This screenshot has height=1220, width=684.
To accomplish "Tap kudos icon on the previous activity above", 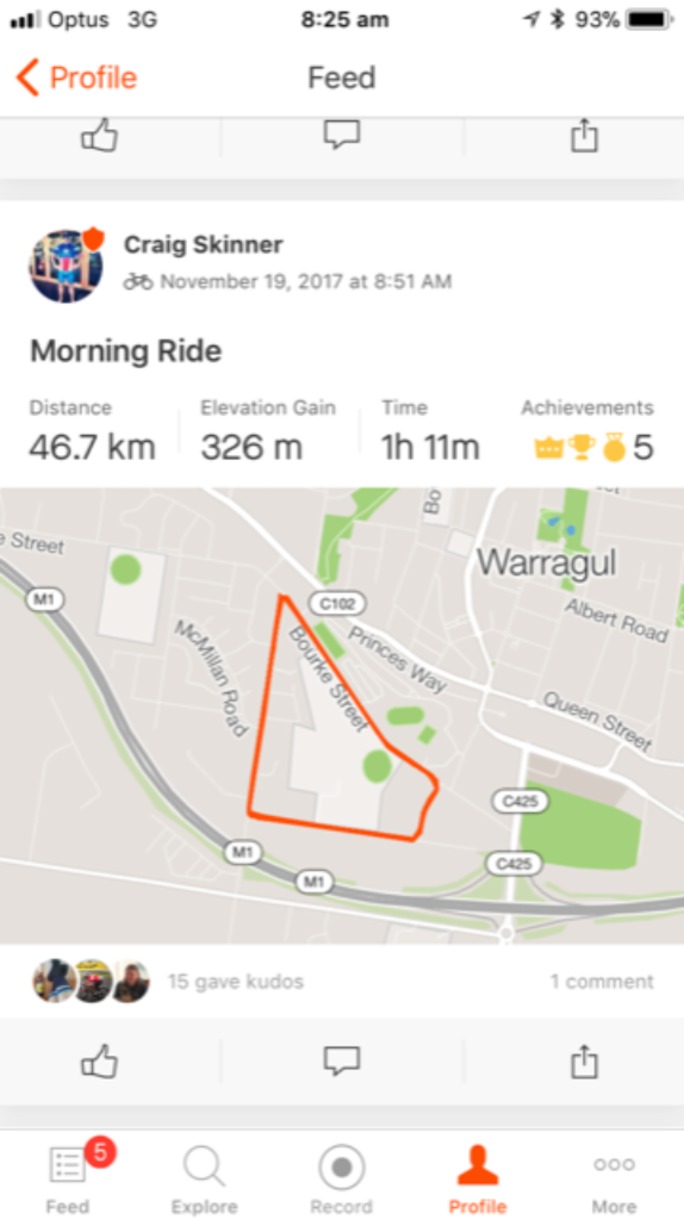I will click(100, 137).
